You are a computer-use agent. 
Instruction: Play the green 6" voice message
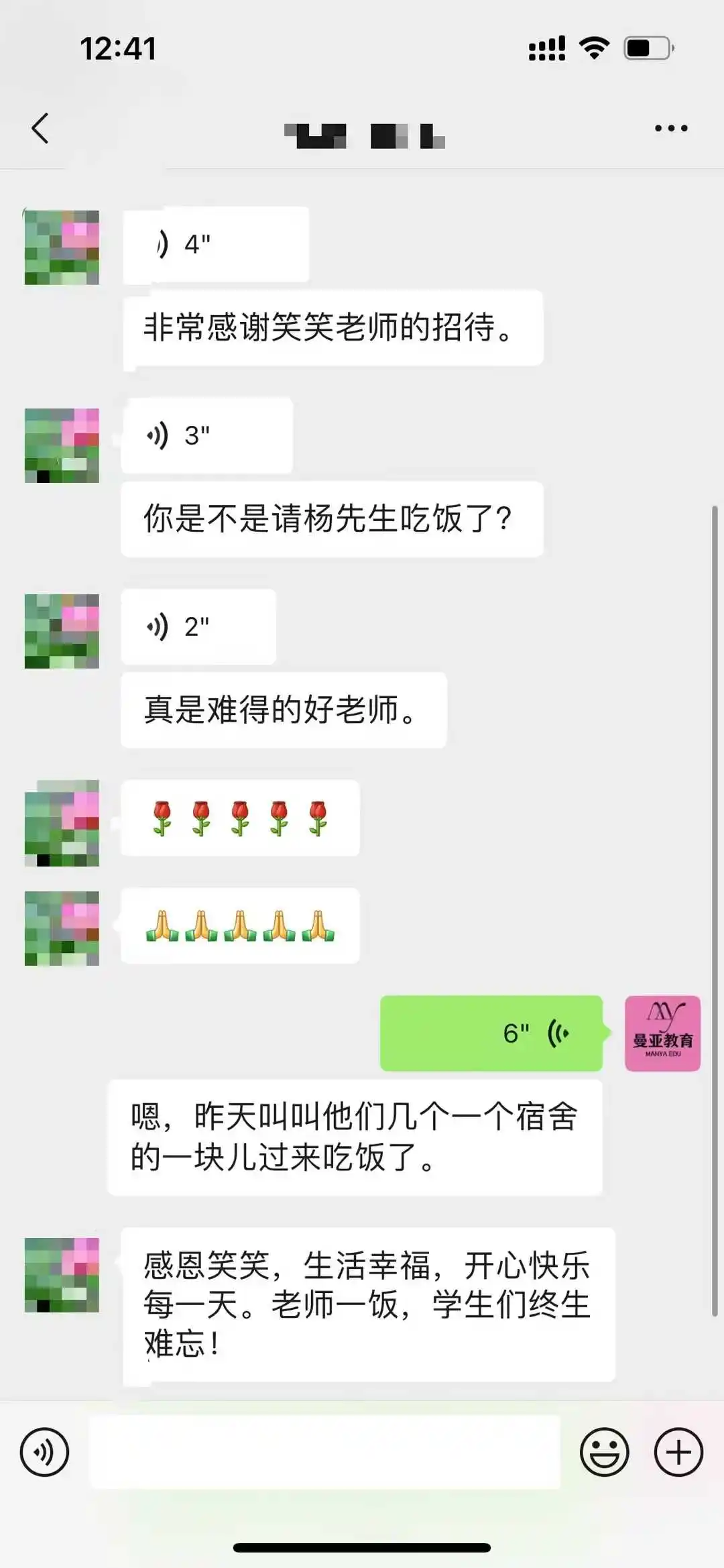491,1033
